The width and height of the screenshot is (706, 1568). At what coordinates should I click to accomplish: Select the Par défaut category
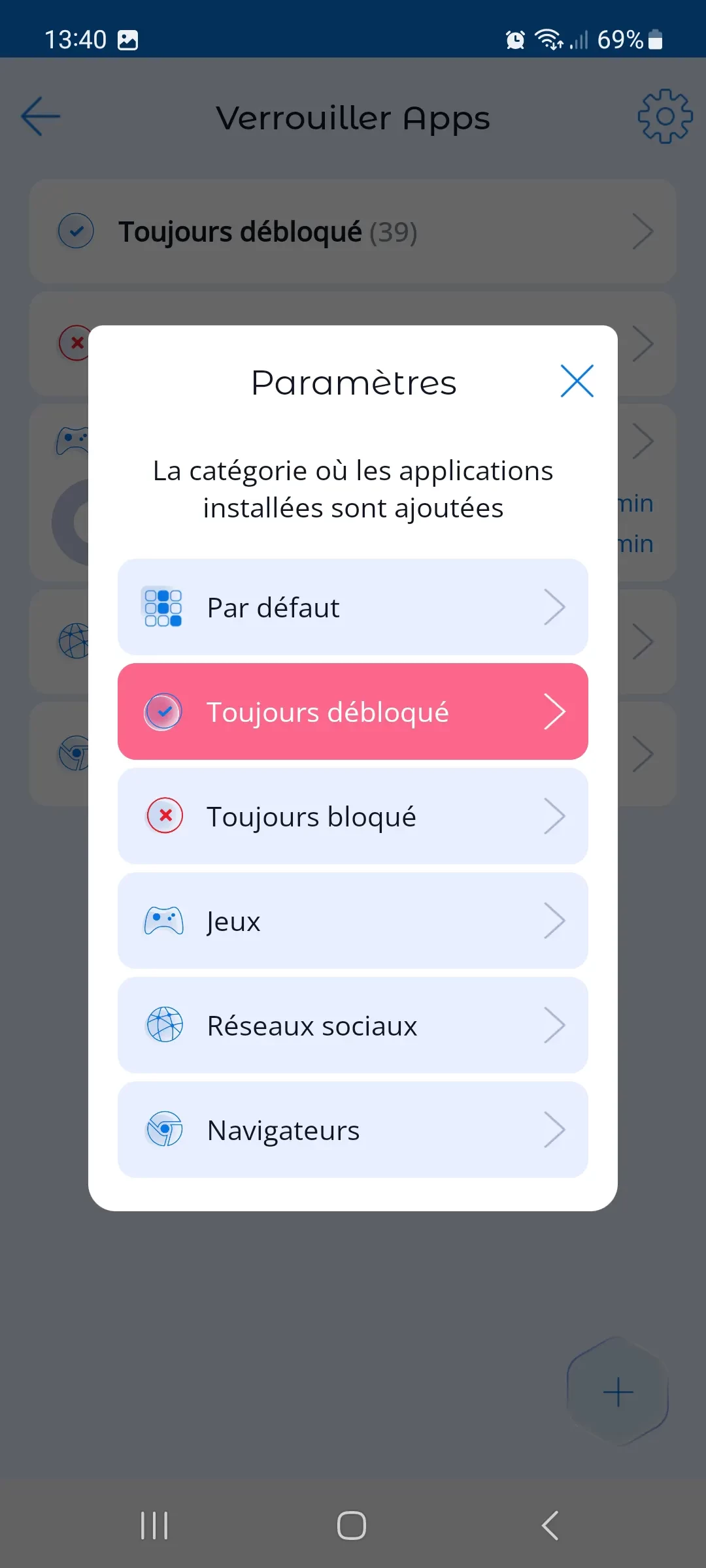(x=353, y=607)
